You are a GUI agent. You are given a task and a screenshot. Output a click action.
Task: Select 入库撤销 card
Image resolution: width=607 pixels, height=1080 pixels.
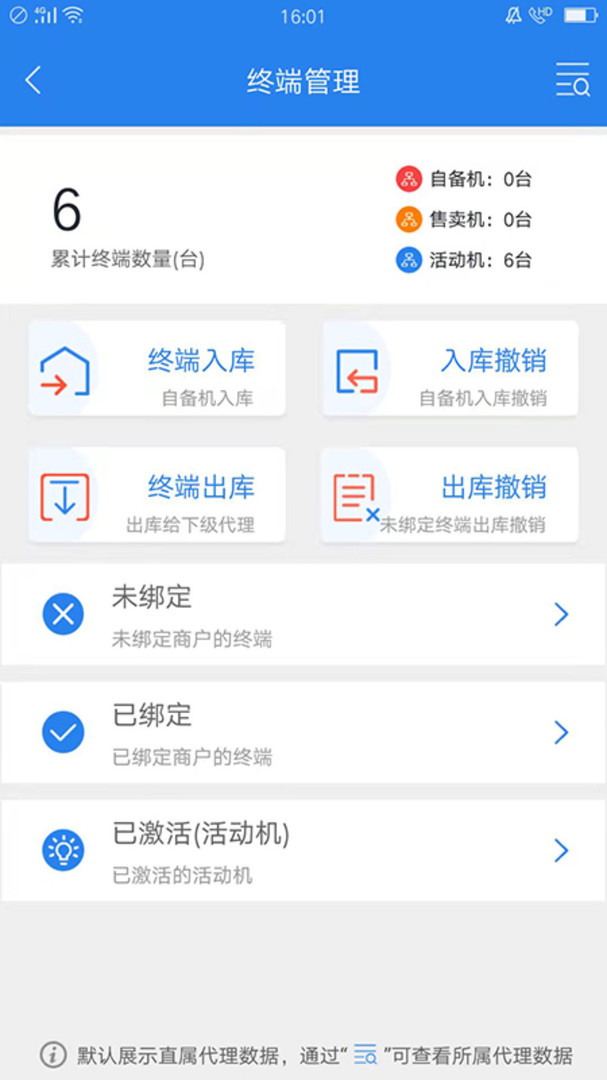click(x=450, y=368)
